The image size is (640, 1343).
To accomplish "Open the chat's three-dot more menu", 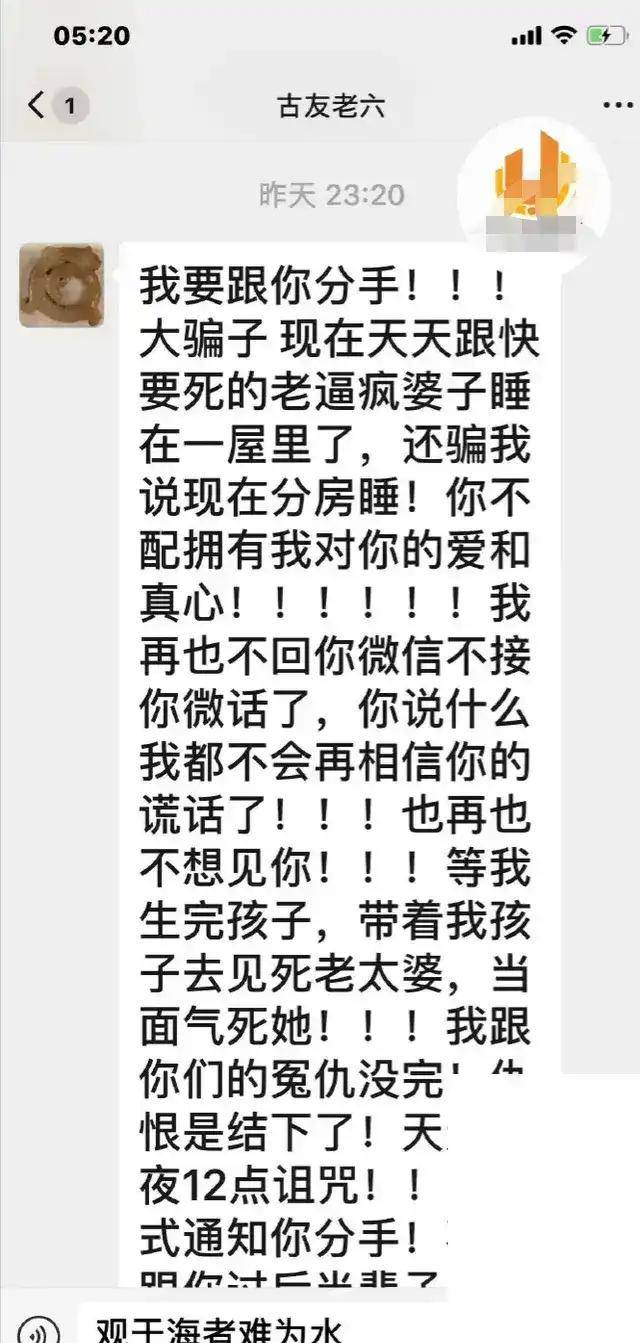I will [x=620, y=104].
